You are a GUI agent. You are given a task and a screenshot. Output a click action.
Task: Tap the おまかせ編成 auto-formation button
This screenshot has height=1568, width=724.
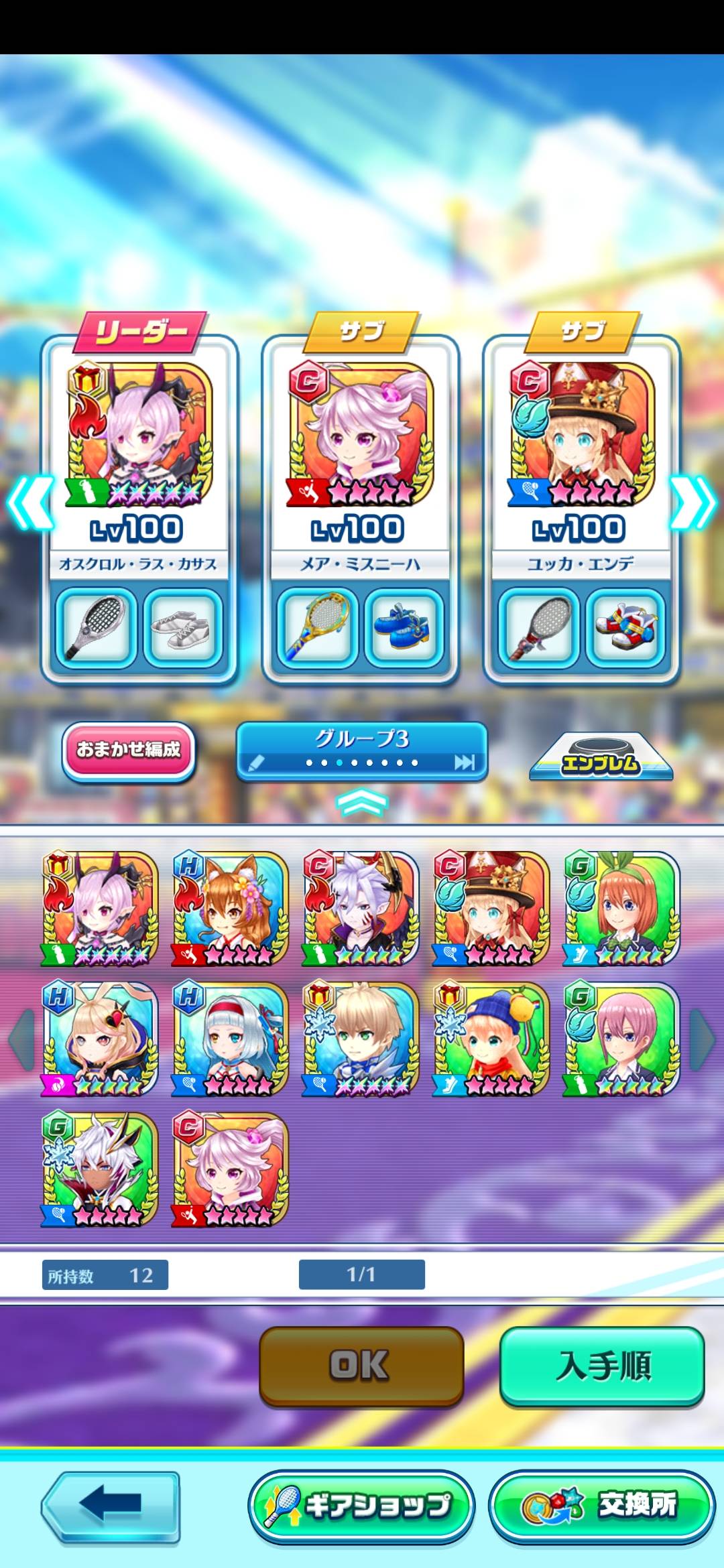click(129, 750)
